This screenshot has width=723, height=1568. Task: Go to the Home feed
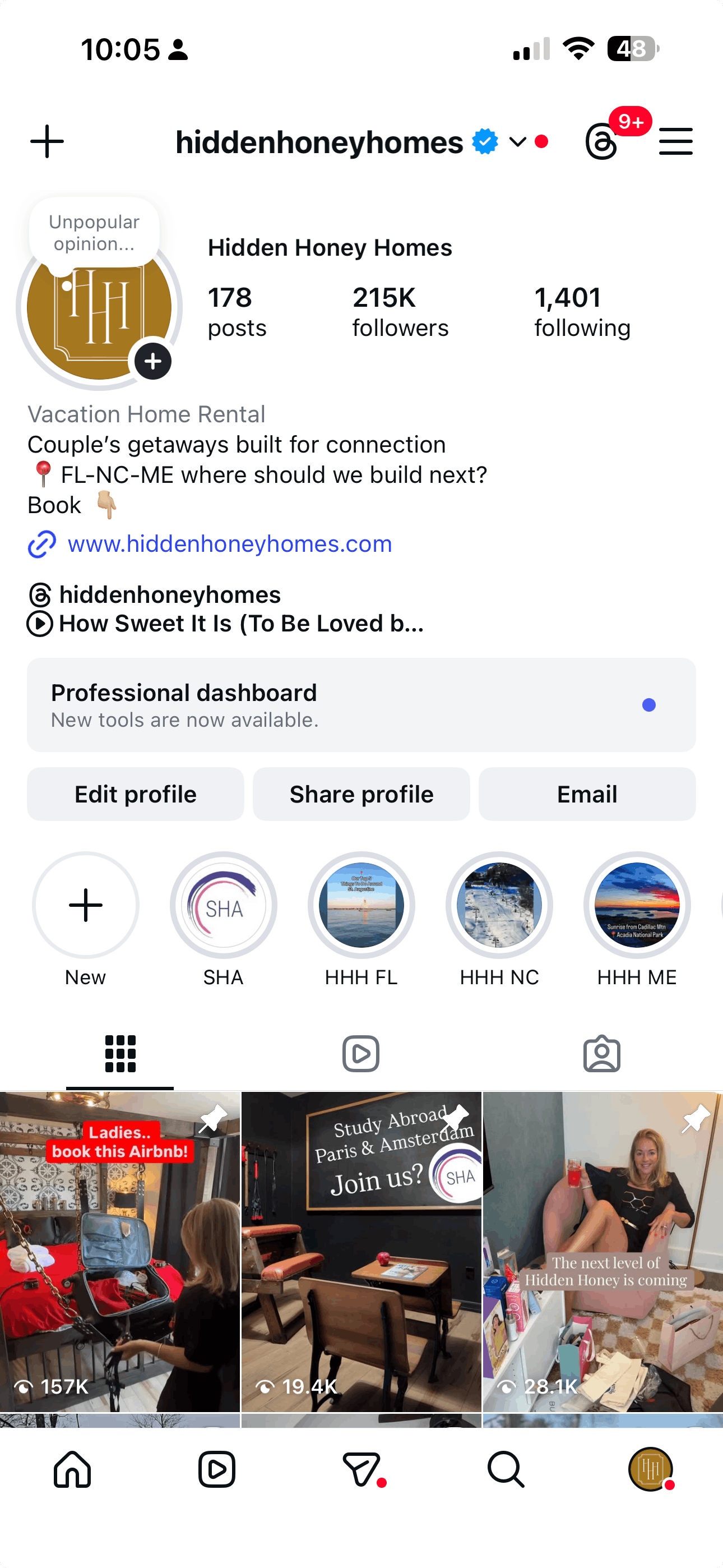[x=72, y=1469]
